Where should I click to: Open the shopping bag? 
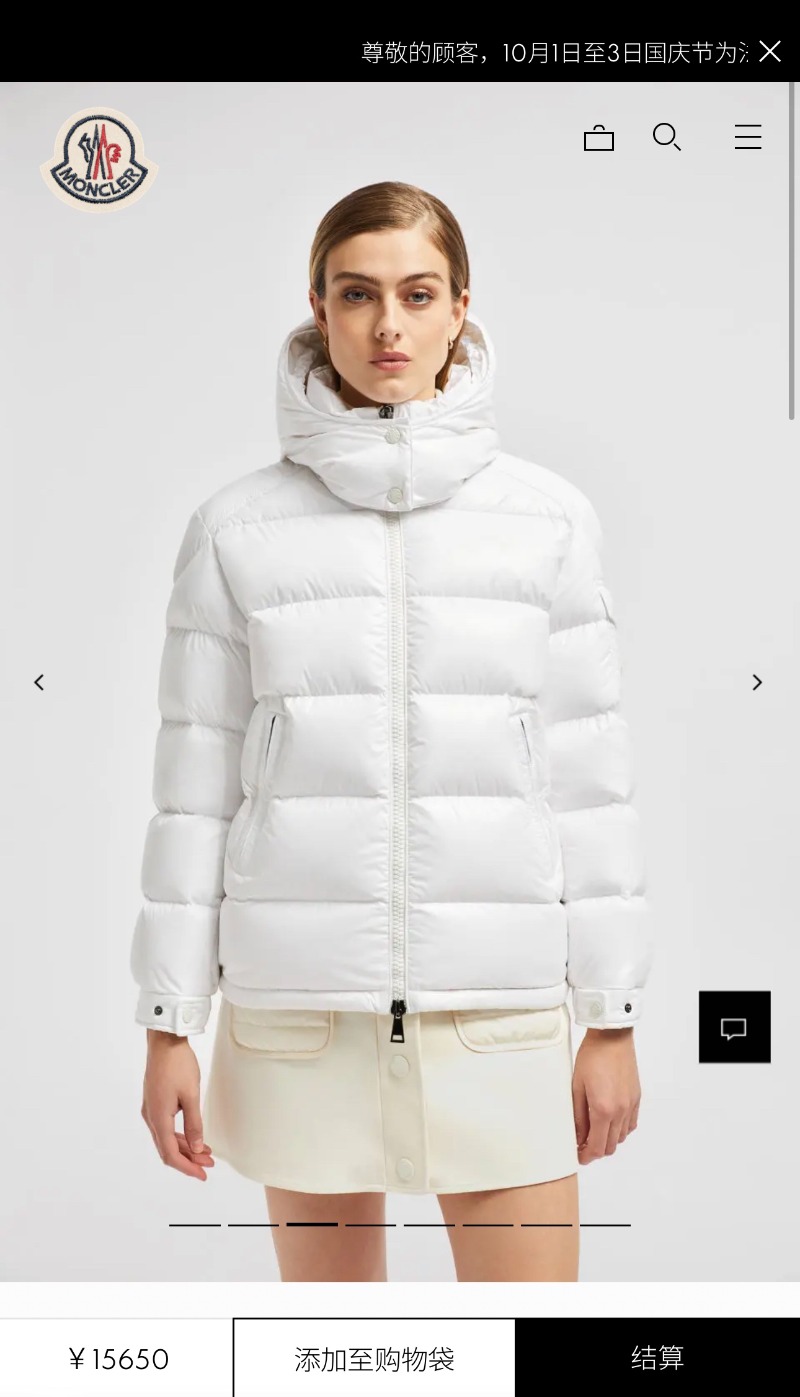point(598,138)
